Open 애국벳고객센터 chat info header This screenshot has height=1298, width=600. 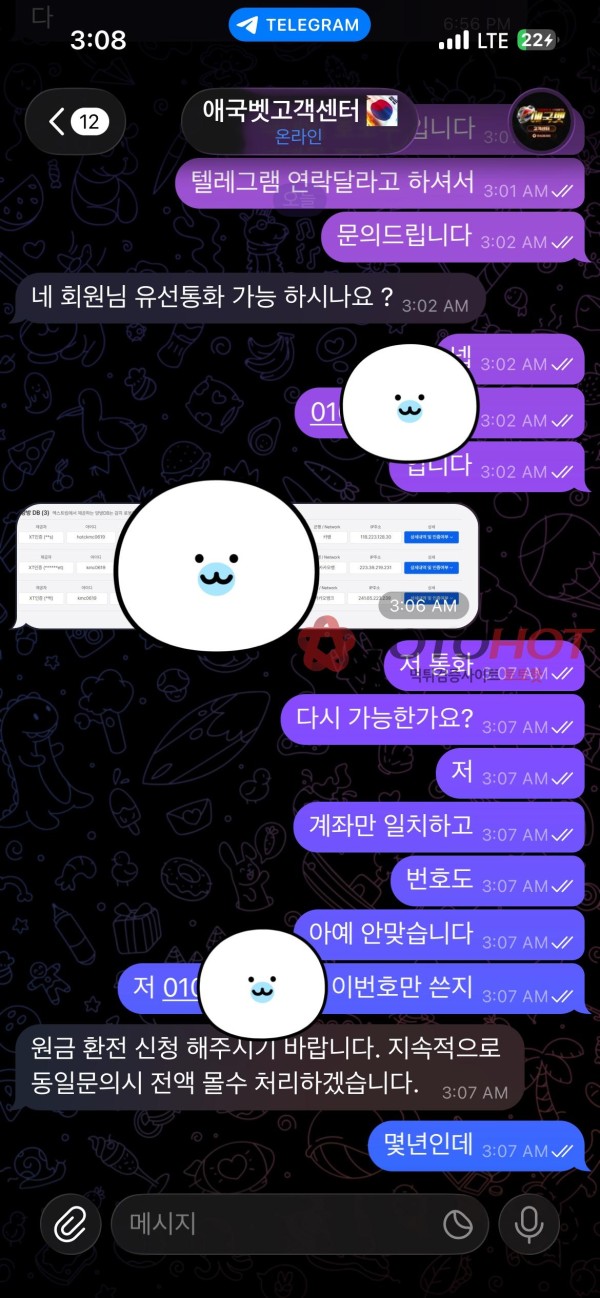(x=299, y=121)
